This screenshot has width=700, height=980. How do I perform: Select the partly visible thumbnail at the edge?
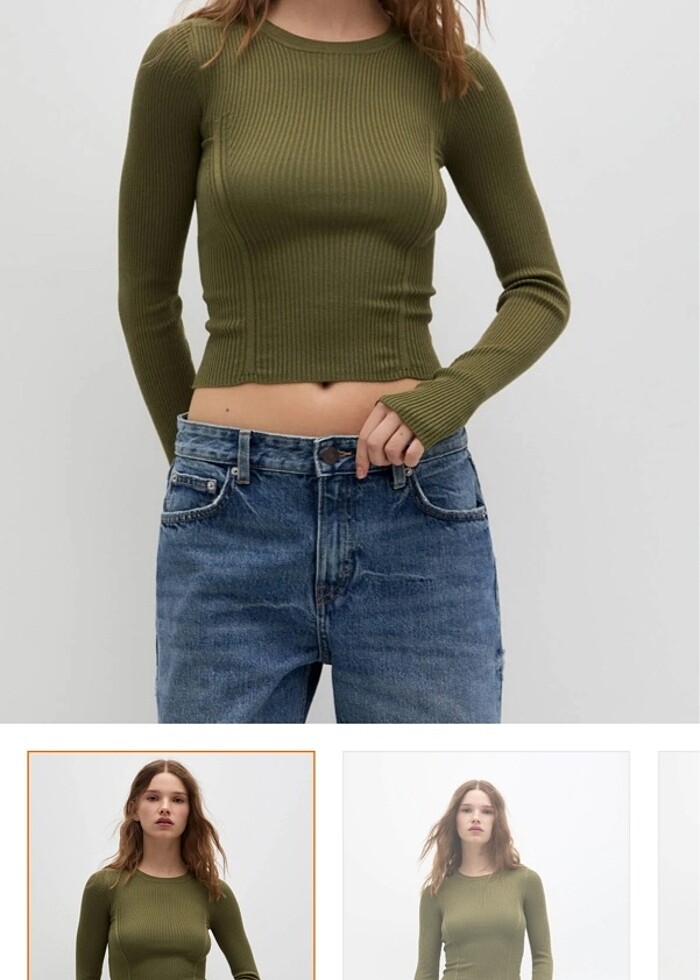tap(680, 866)
